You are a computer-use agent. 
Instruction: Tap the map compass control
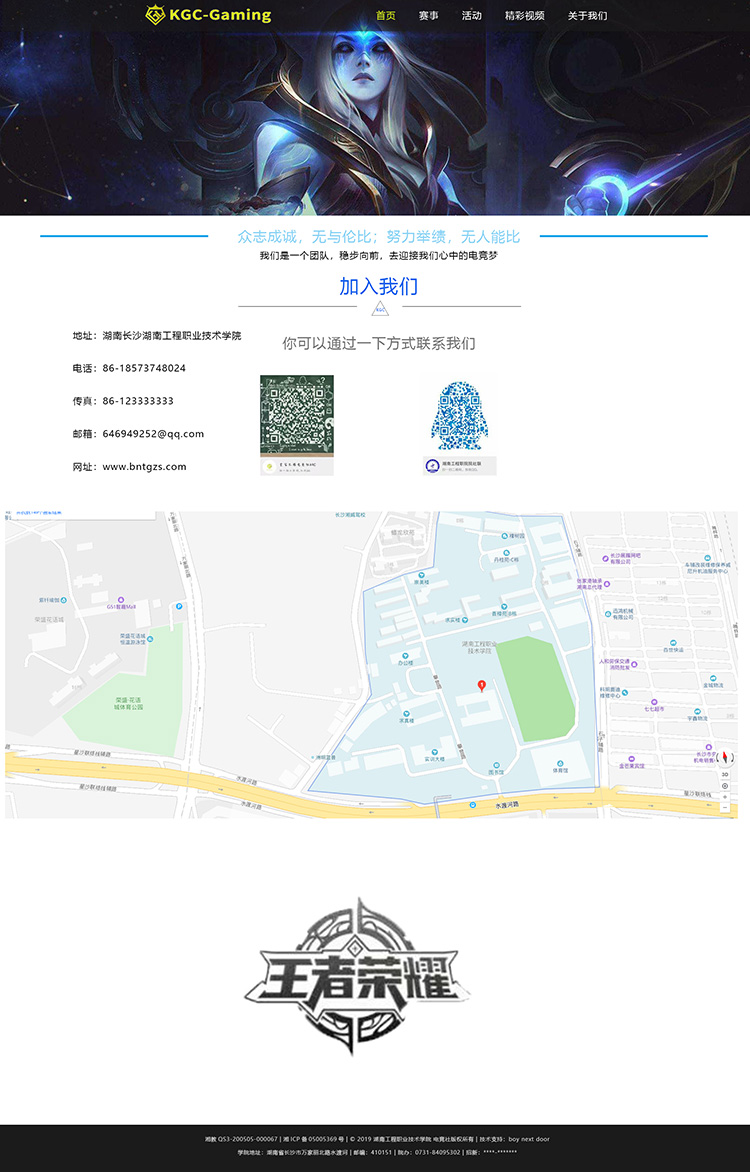[725, 757]
